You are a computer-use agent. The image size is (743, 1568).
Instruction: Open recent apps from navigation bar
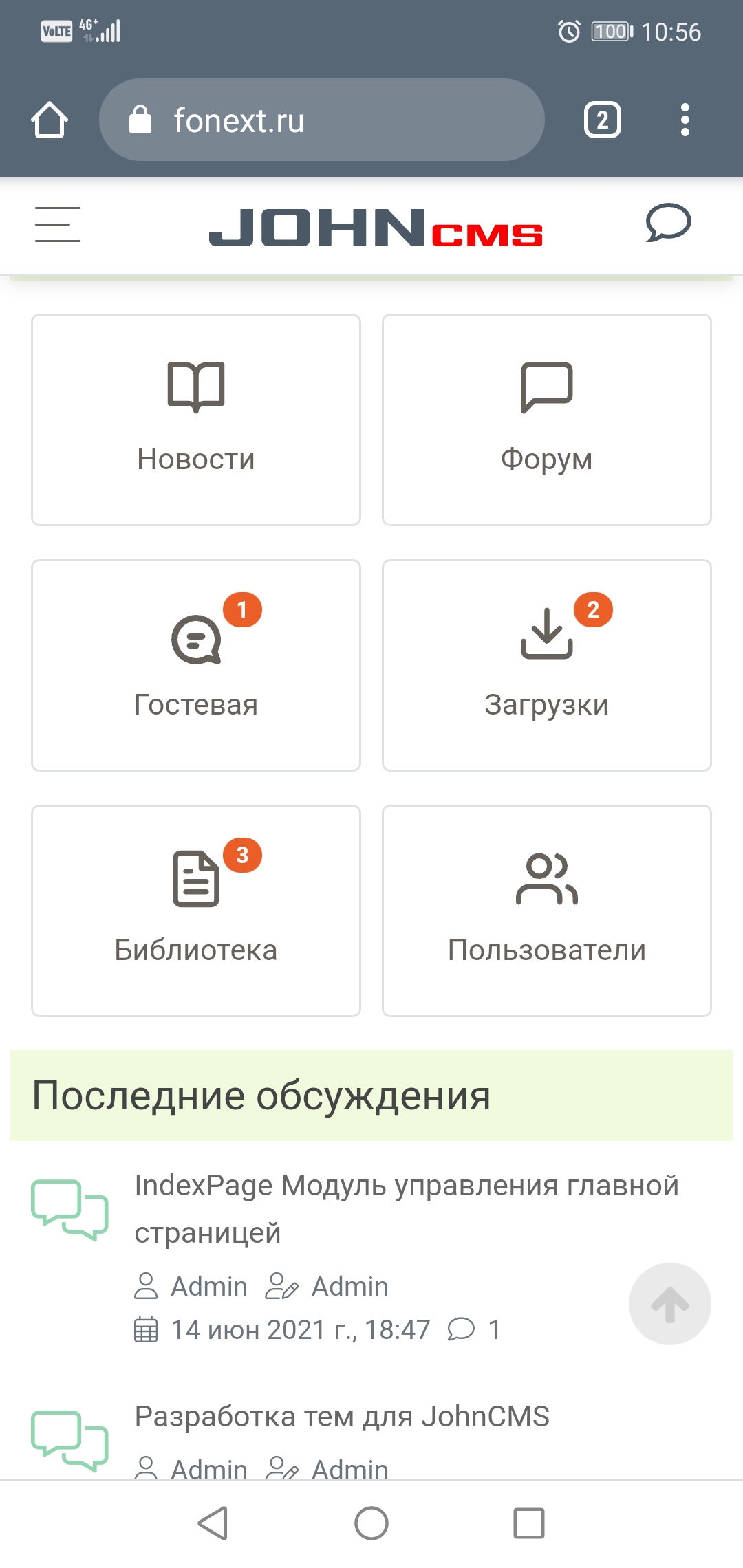click(x=529, y=1523)
